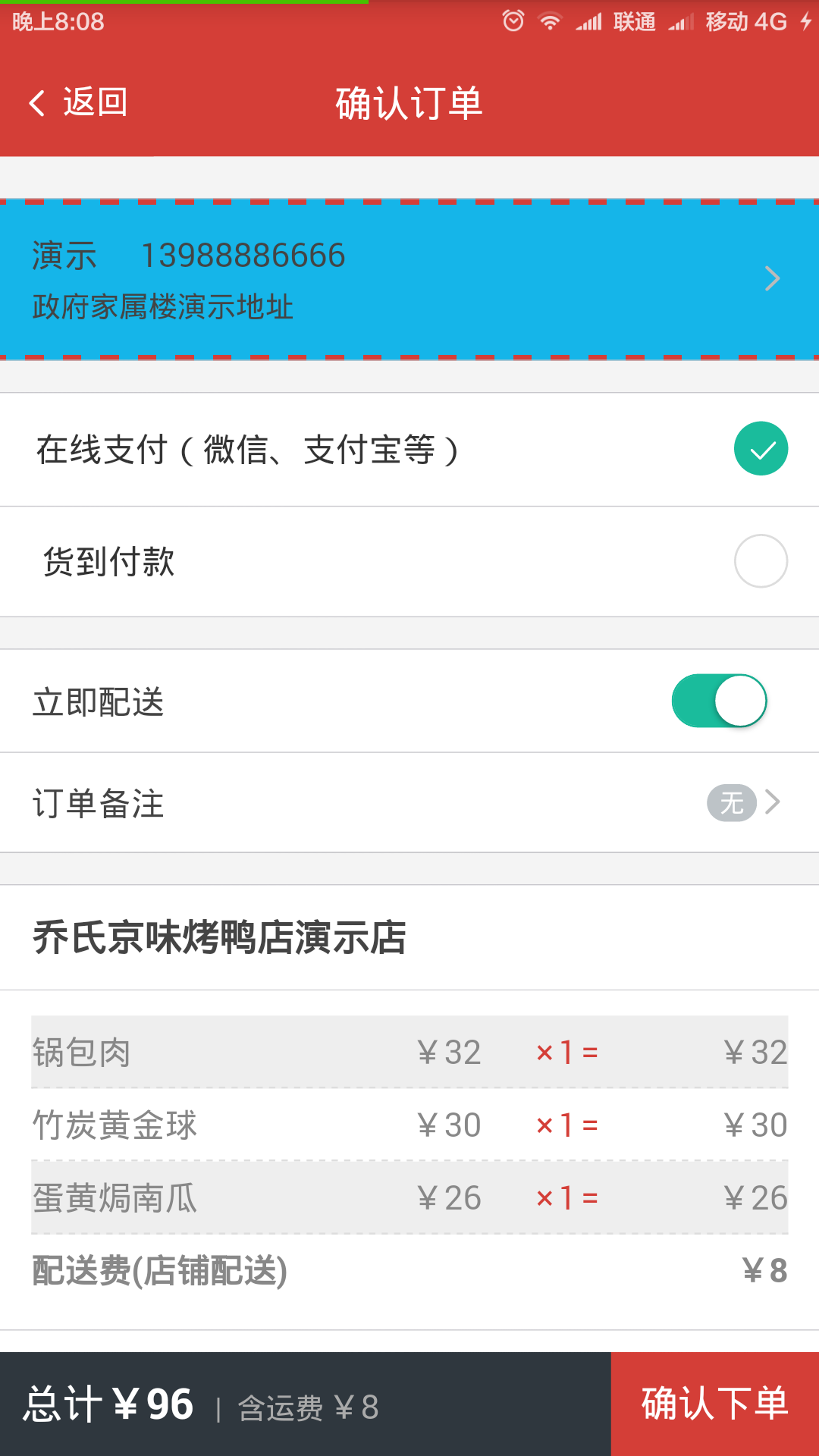Choose 货到付款 cash on delivery
This screenshot has width=819, height=1456.
click(x=761, y=561)
